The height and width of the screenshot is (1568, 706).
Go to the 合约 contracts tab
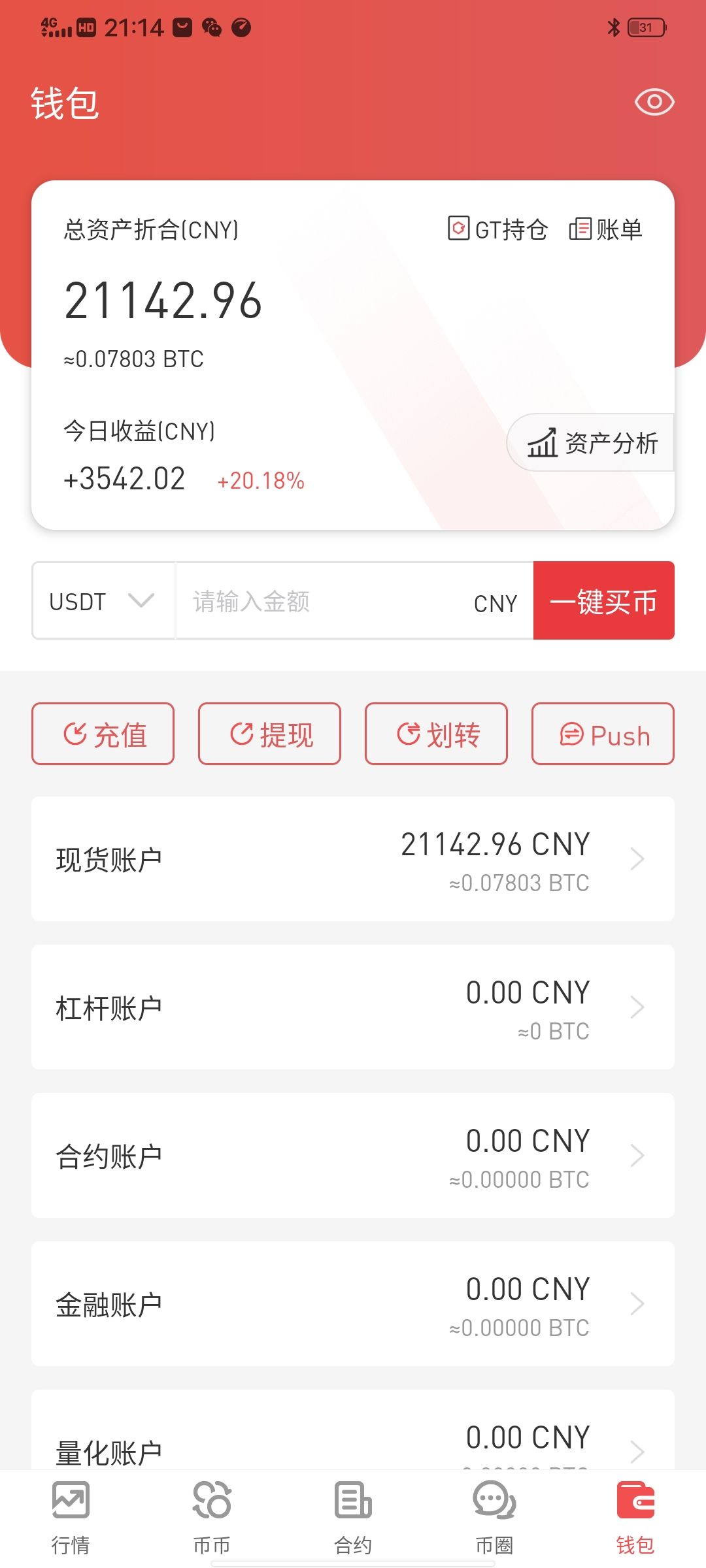pos(353,1517)
